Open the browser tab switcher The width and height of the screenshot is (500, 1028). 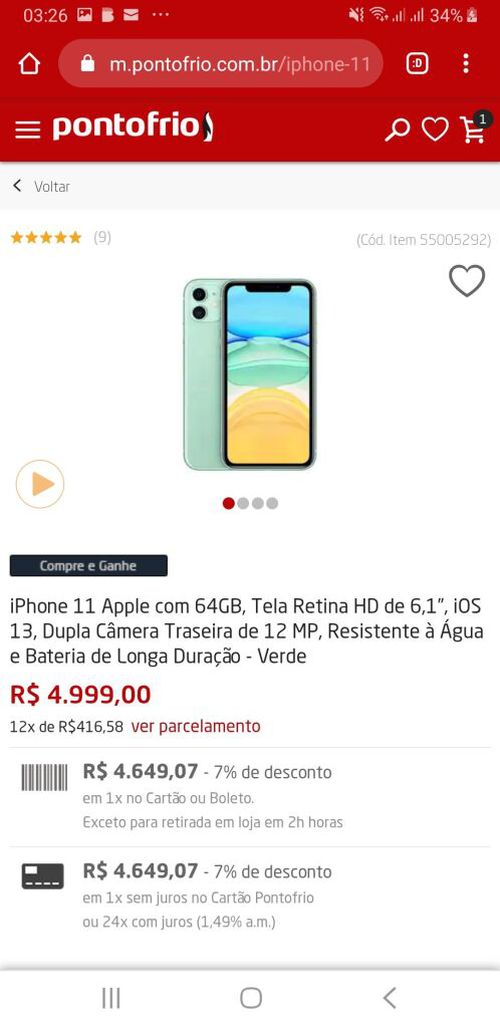(x=417, y=64)
